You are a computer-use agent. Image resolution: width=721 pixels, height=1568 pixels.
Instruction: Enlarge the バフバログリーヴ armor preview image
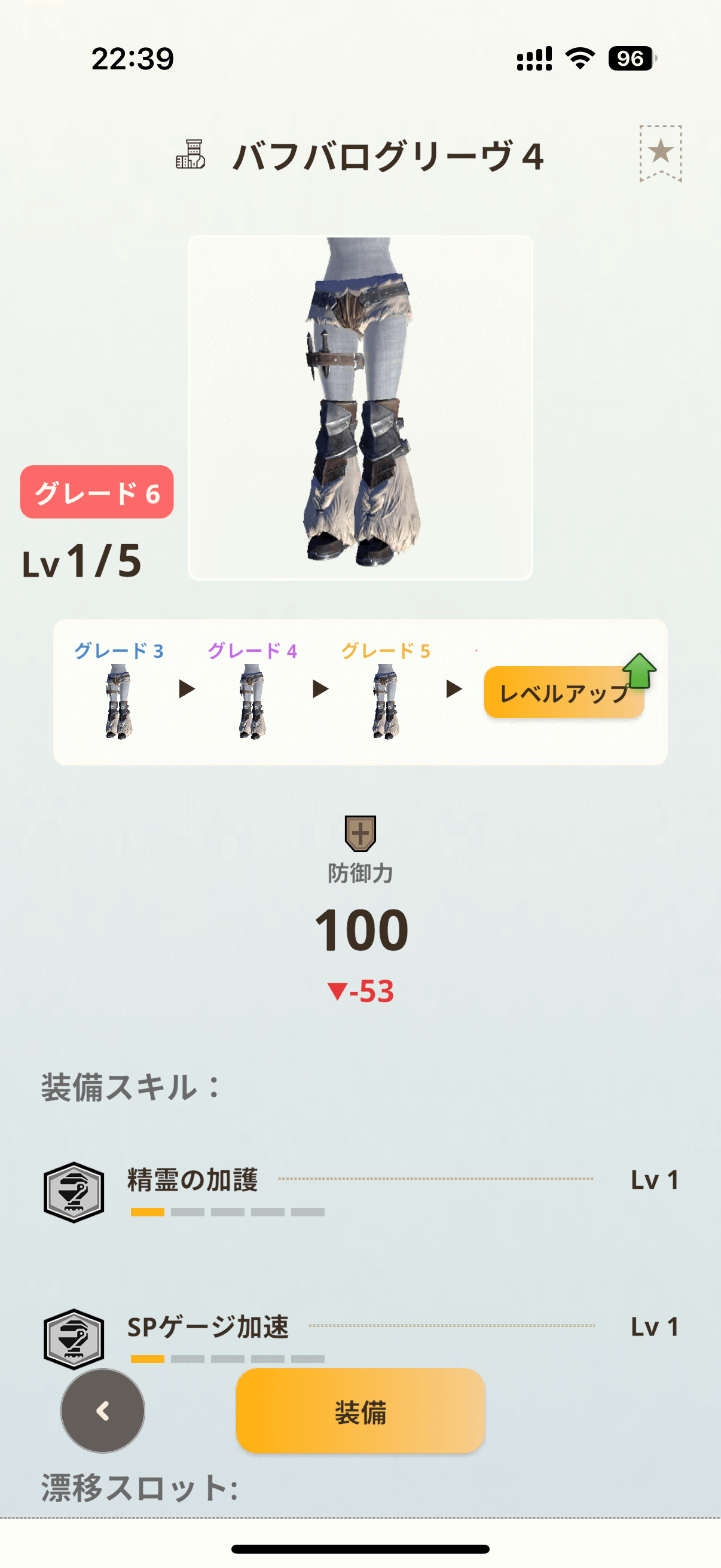(x=360, y=407)
